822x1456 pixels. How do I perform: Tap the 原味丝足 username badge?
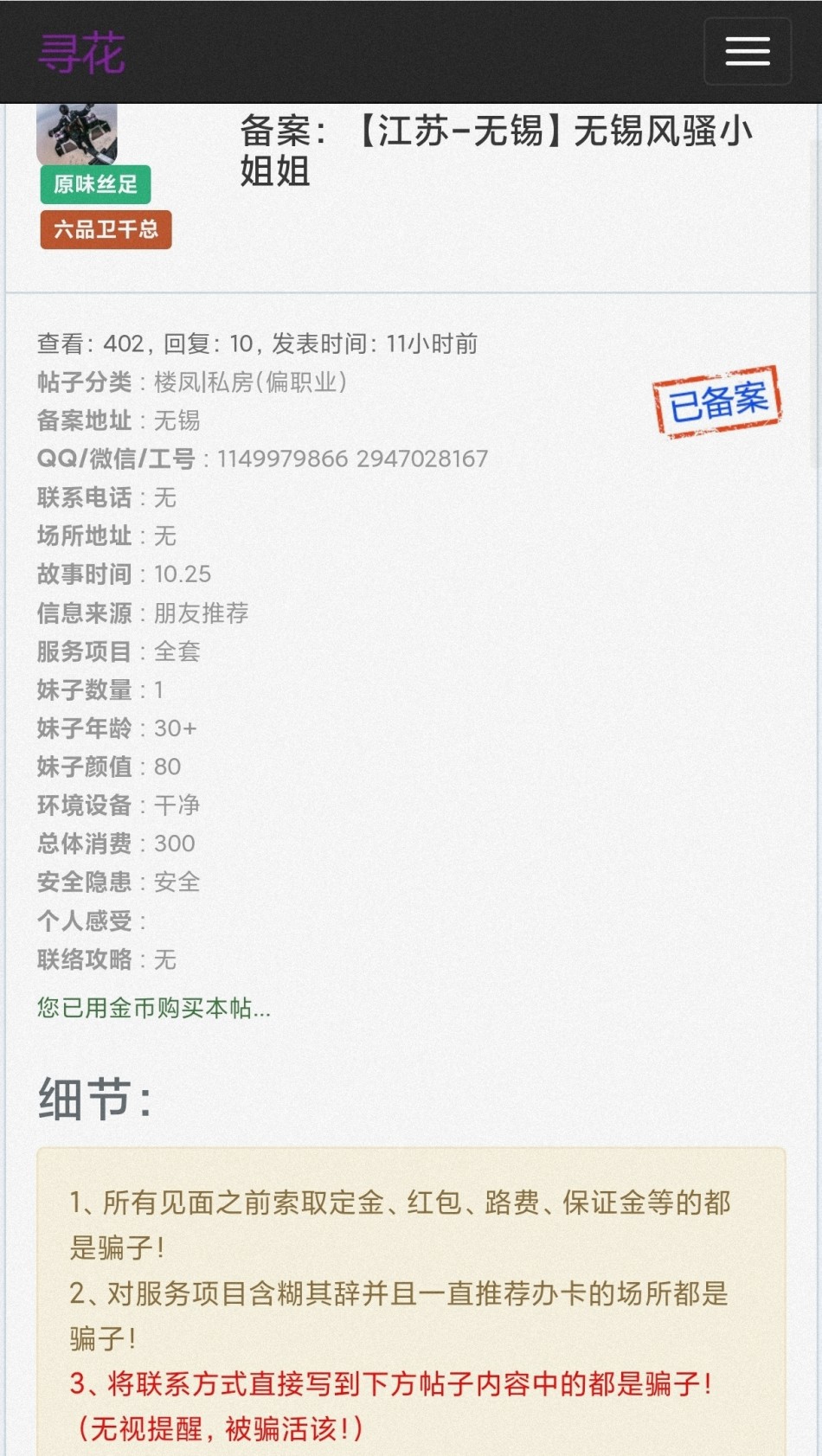95,184
